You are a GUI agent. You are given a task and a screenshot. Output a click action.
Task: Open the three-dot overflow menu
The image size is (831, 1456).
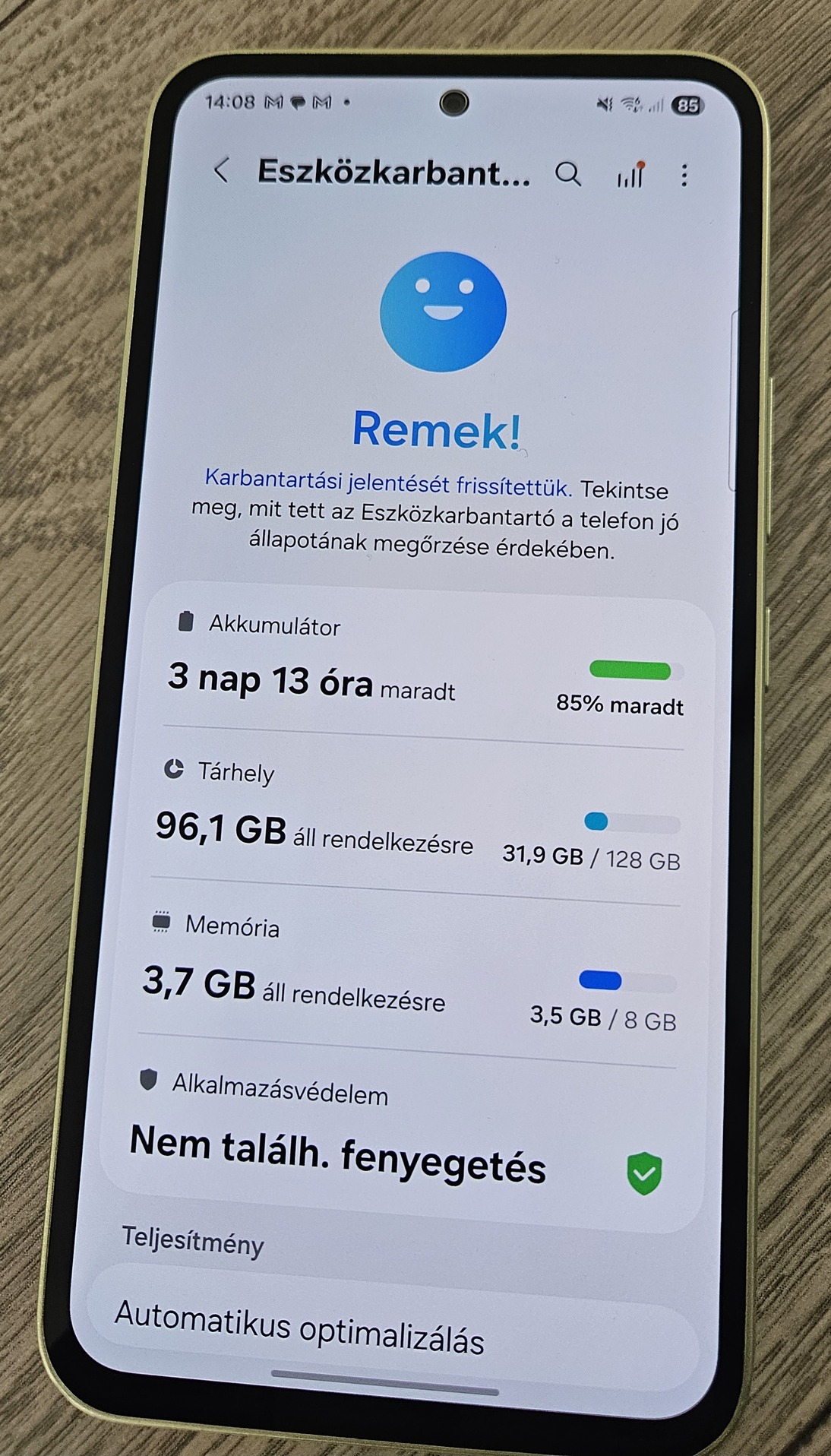(684, 176)
